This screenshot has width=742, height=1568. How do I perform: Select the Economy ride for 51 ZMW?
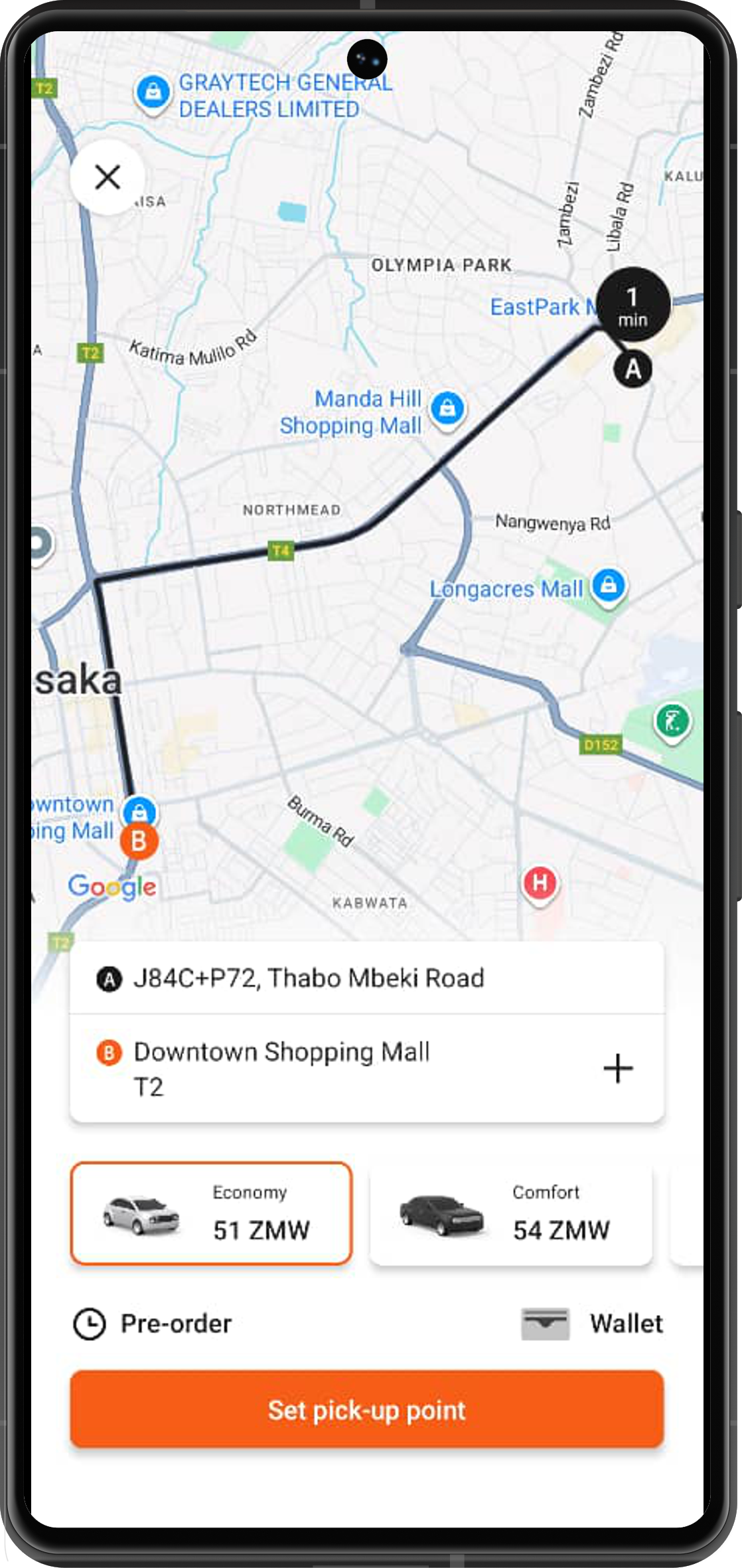211,1213
